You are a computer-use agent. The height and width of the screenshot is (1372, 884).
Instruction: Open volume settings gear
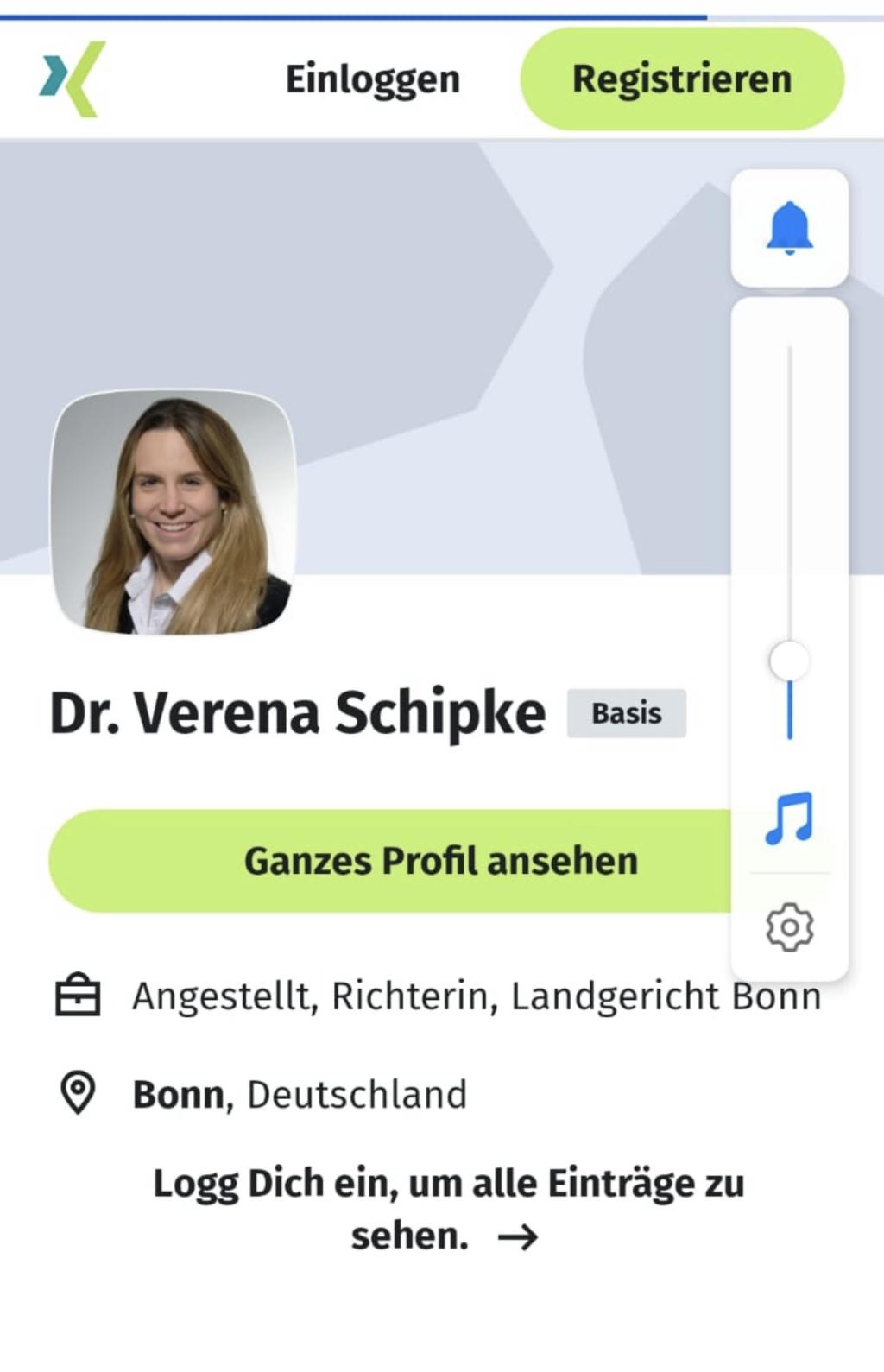click(789, 927)
